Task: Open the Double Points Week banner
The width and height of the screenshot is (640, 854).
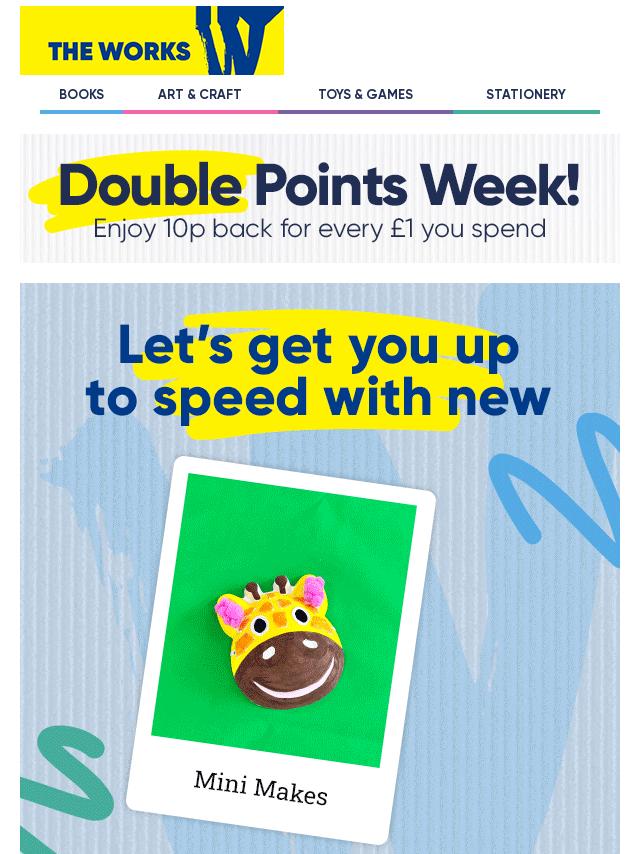Action: [319, 199]
